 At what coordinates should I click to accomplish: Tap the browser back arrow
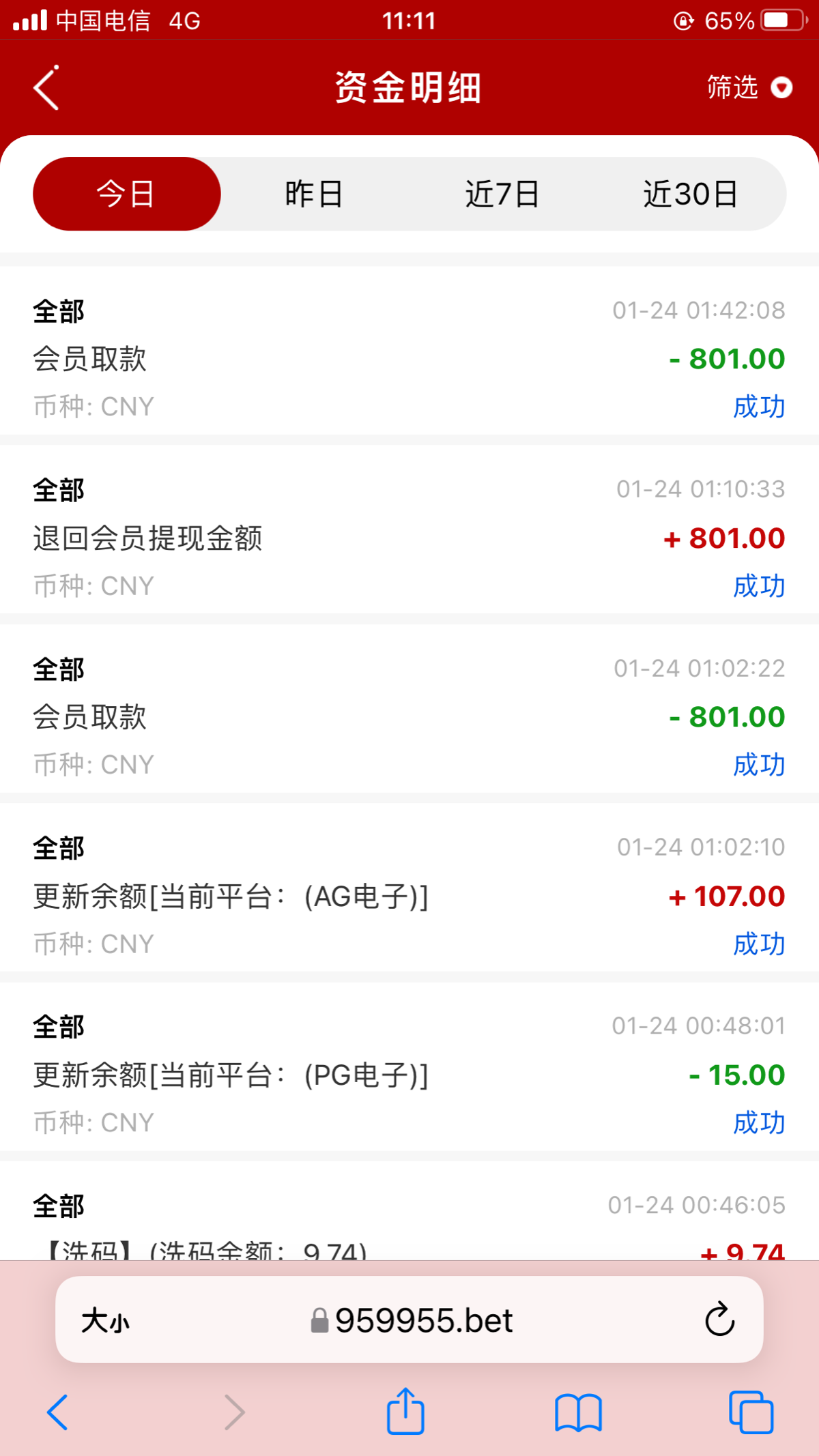[x=57, y=1412]
